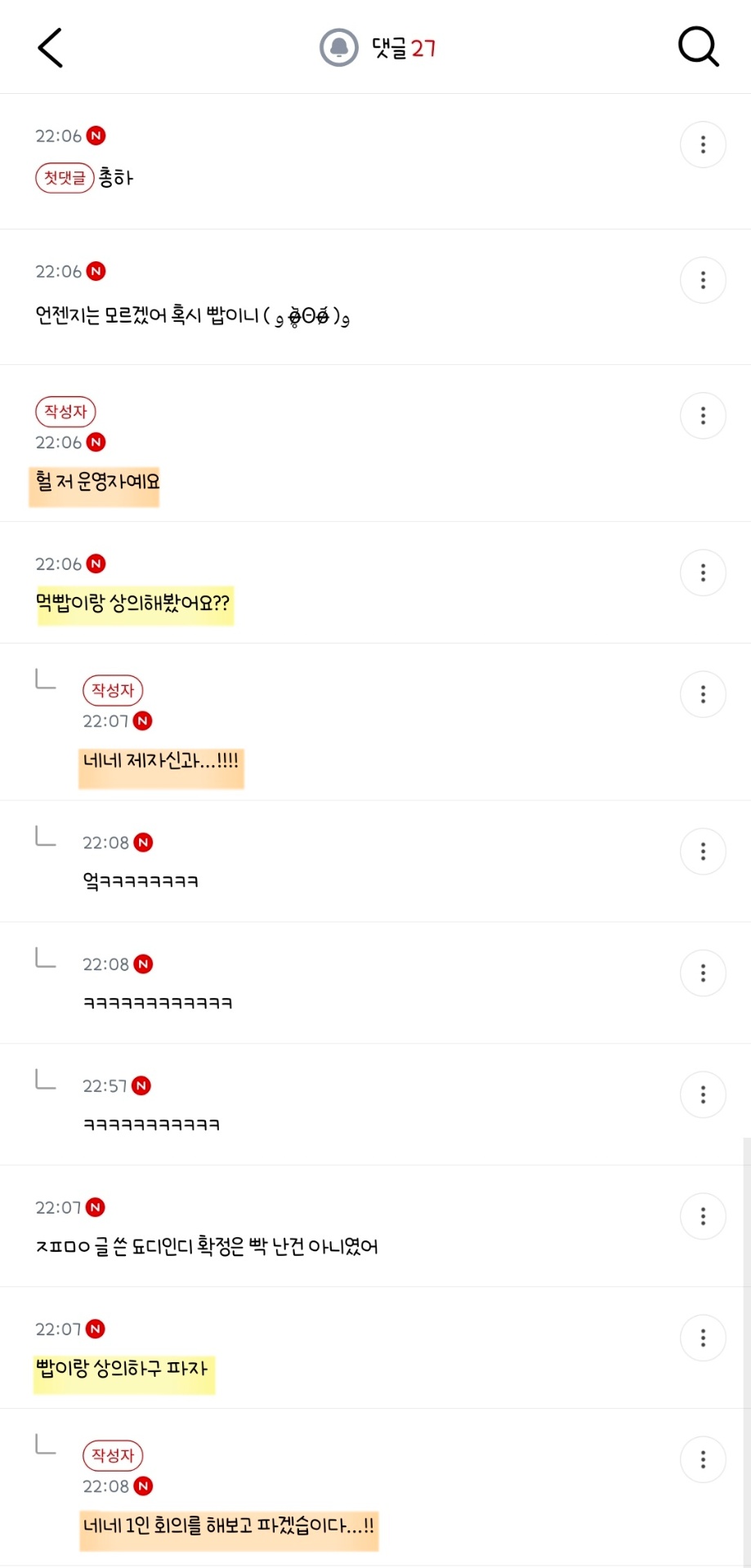The image size is (751, 1568).
Task: Show more options for '헐 저 운영자예요'
Action: (x=703, y=416)
